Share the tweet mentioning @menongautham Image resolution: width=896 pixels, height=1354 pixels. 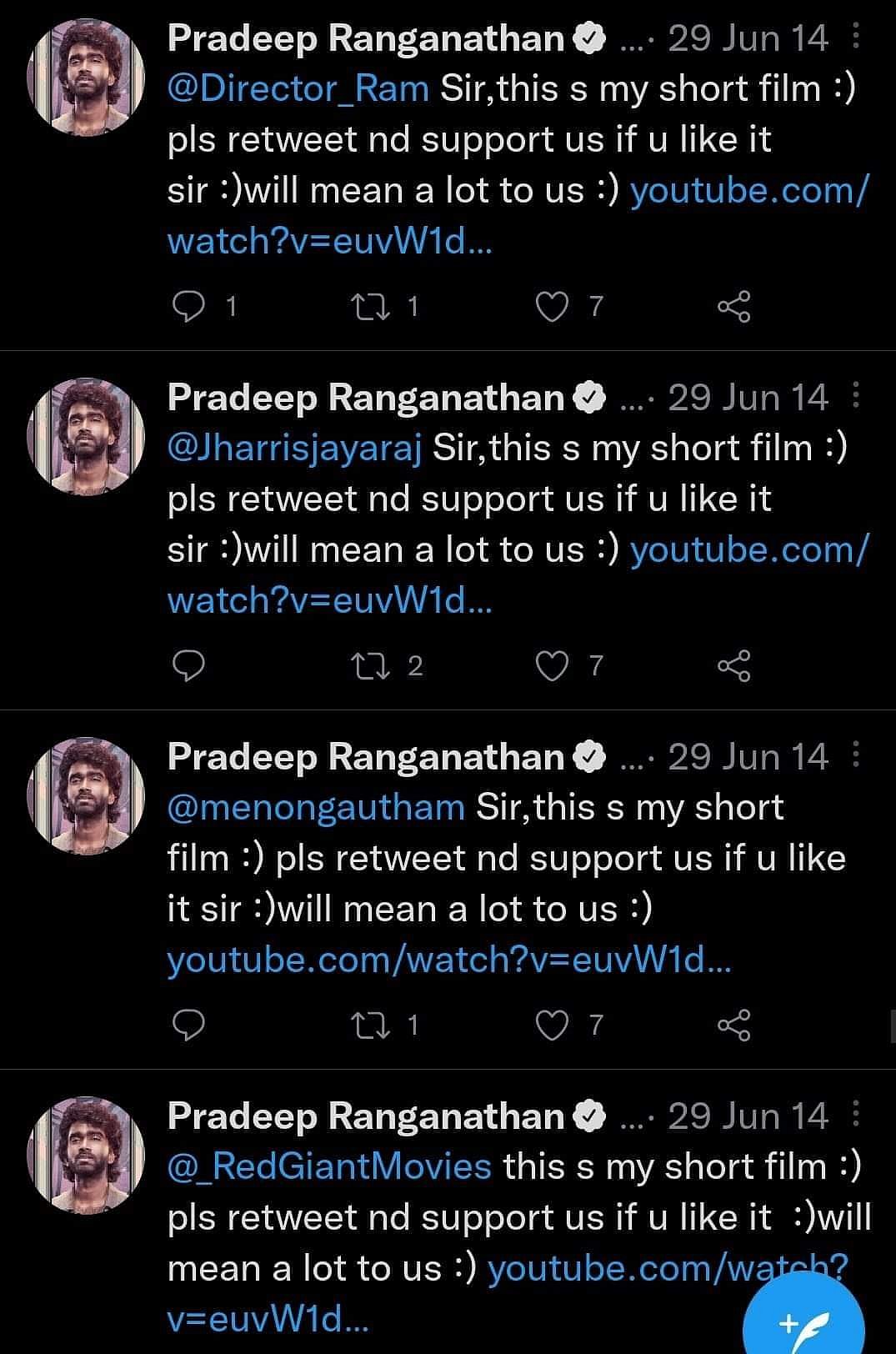pos(733,1026)
